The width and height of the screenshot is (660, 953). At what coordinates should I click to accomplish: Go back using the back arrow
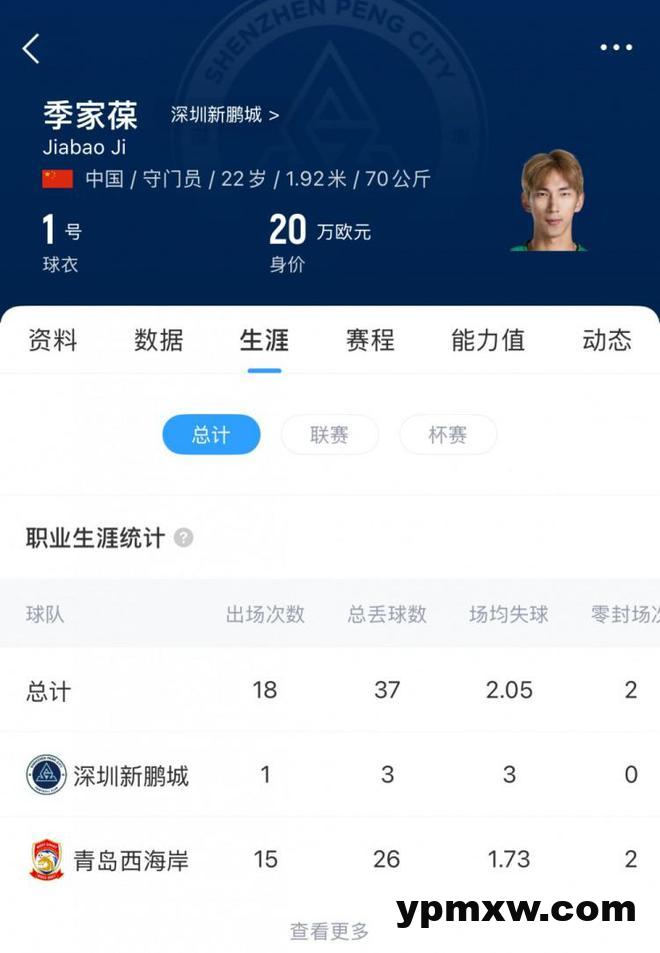click(32, 48)
